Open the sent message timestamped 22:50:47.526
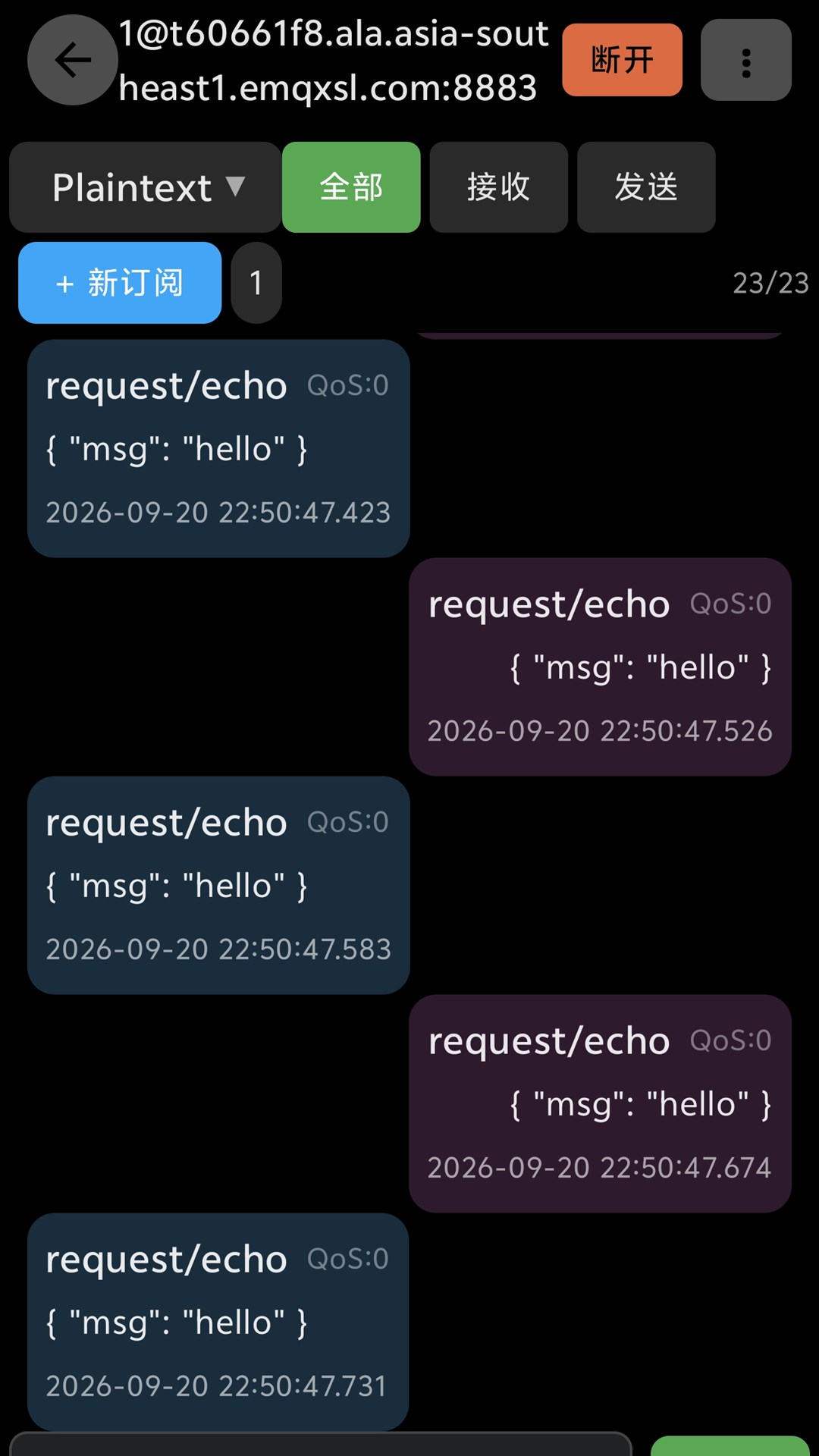The image size is (819, 1456). pos(600,667)
